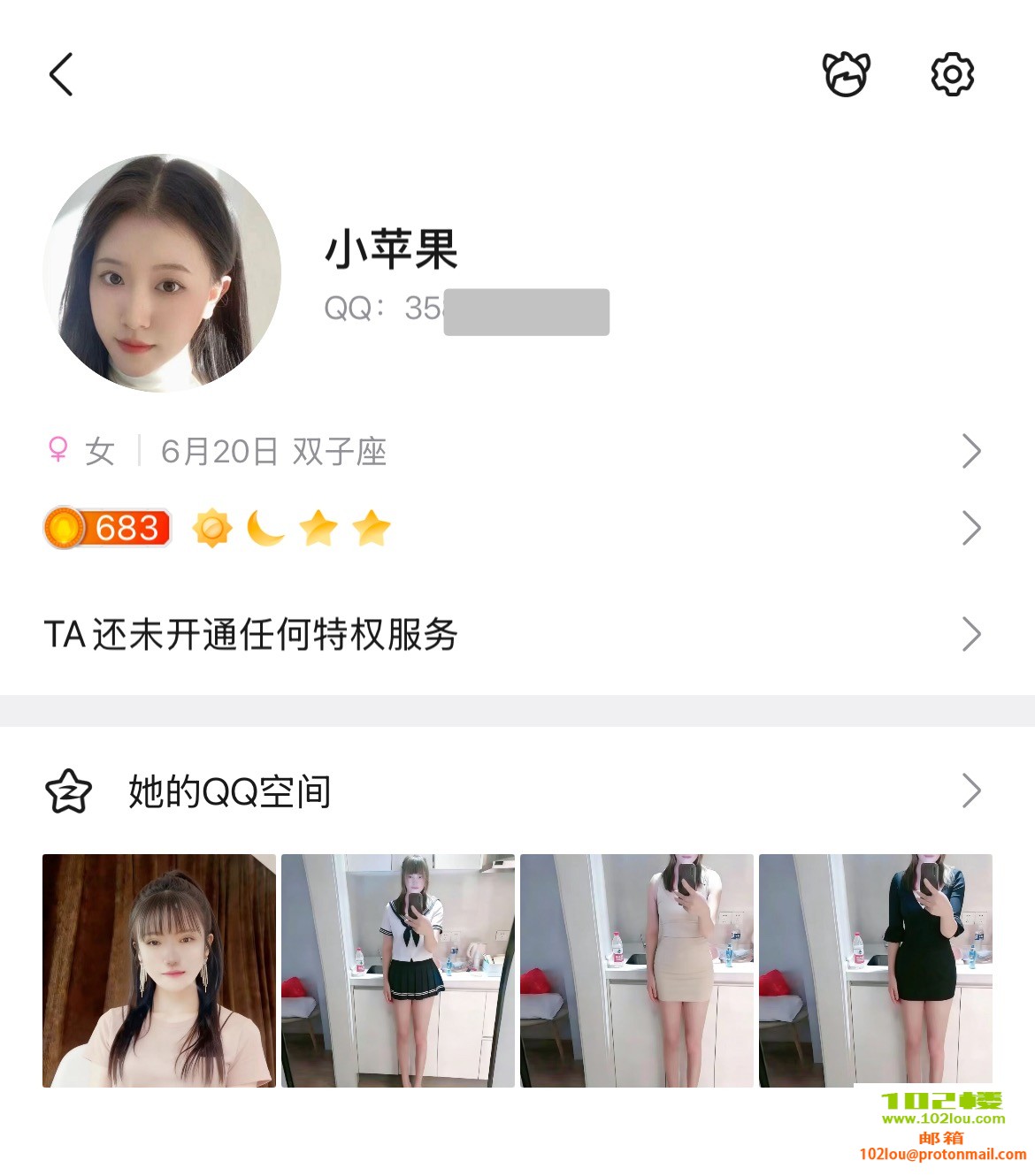The width and height of the screenshot is (1035, 1176).
Task: Open the portrait photo with brown curtain
Action: [159, 971]
